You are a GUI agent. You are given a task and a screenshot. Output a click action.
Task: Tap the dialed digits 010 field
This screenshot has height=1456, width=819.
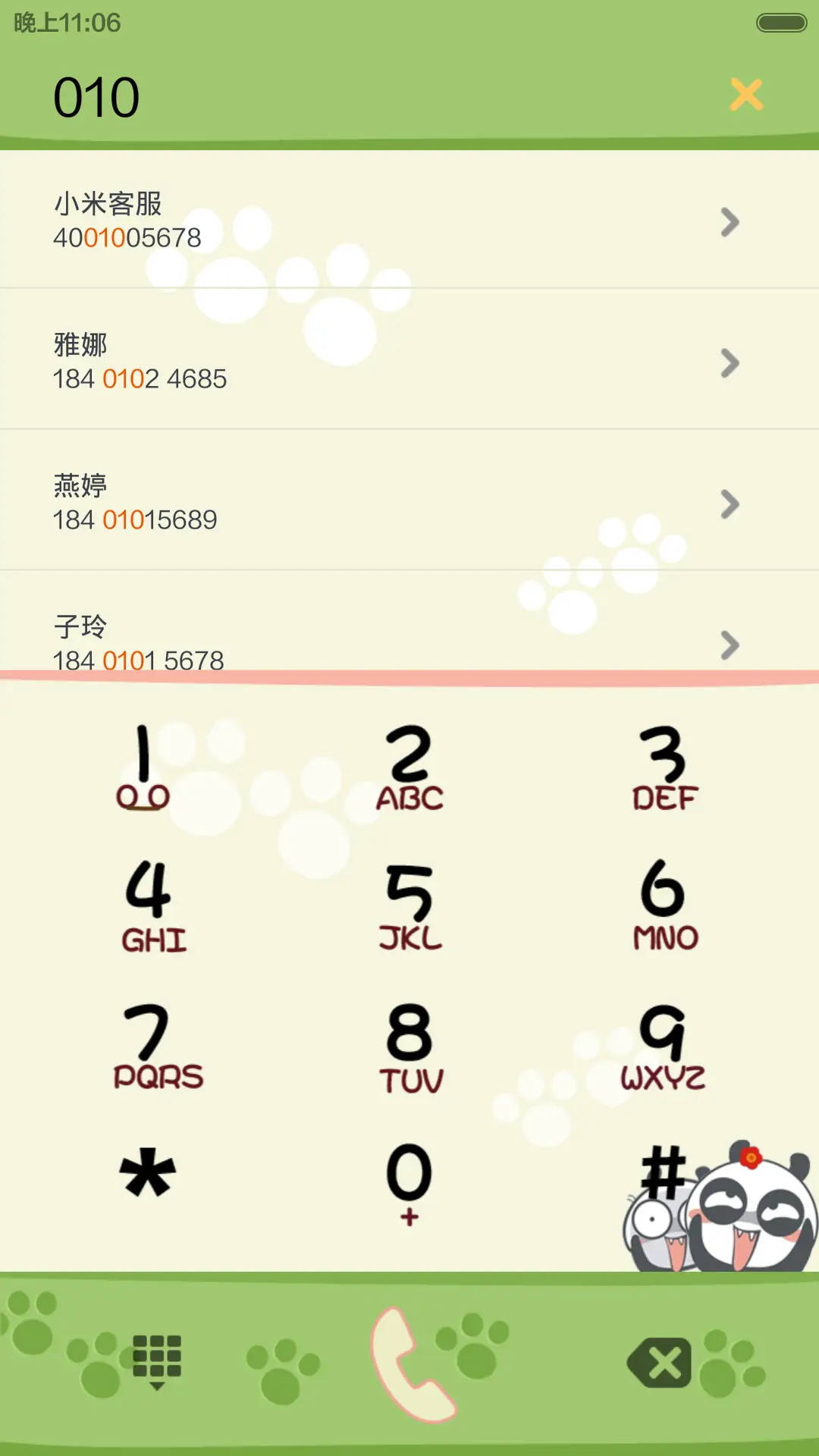tap(96, 96)
